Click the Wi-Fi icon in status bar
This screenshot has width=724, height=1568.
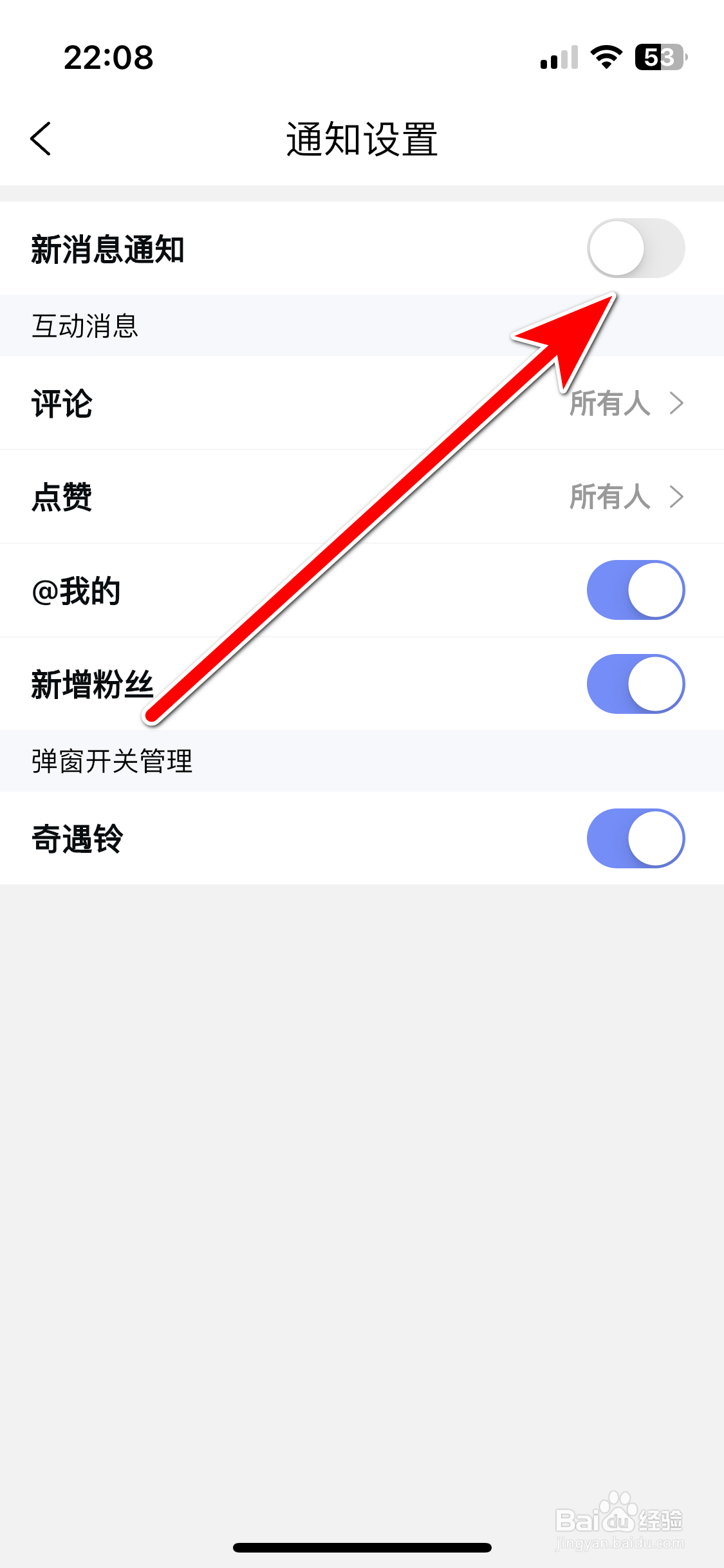(x=604, y=58)
